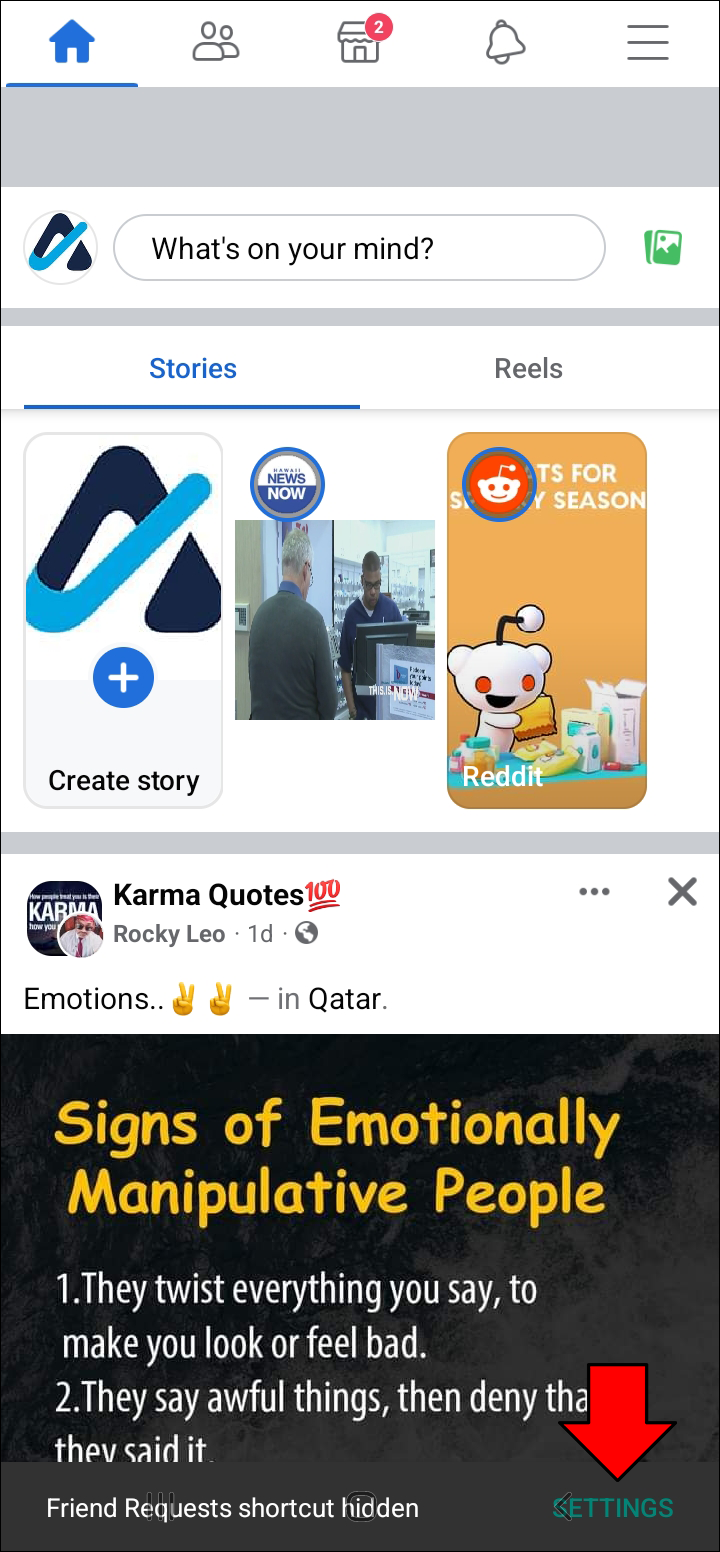
Task: Tap SETTINGS in the snackbar
Action: click(x=615, y=1507)
